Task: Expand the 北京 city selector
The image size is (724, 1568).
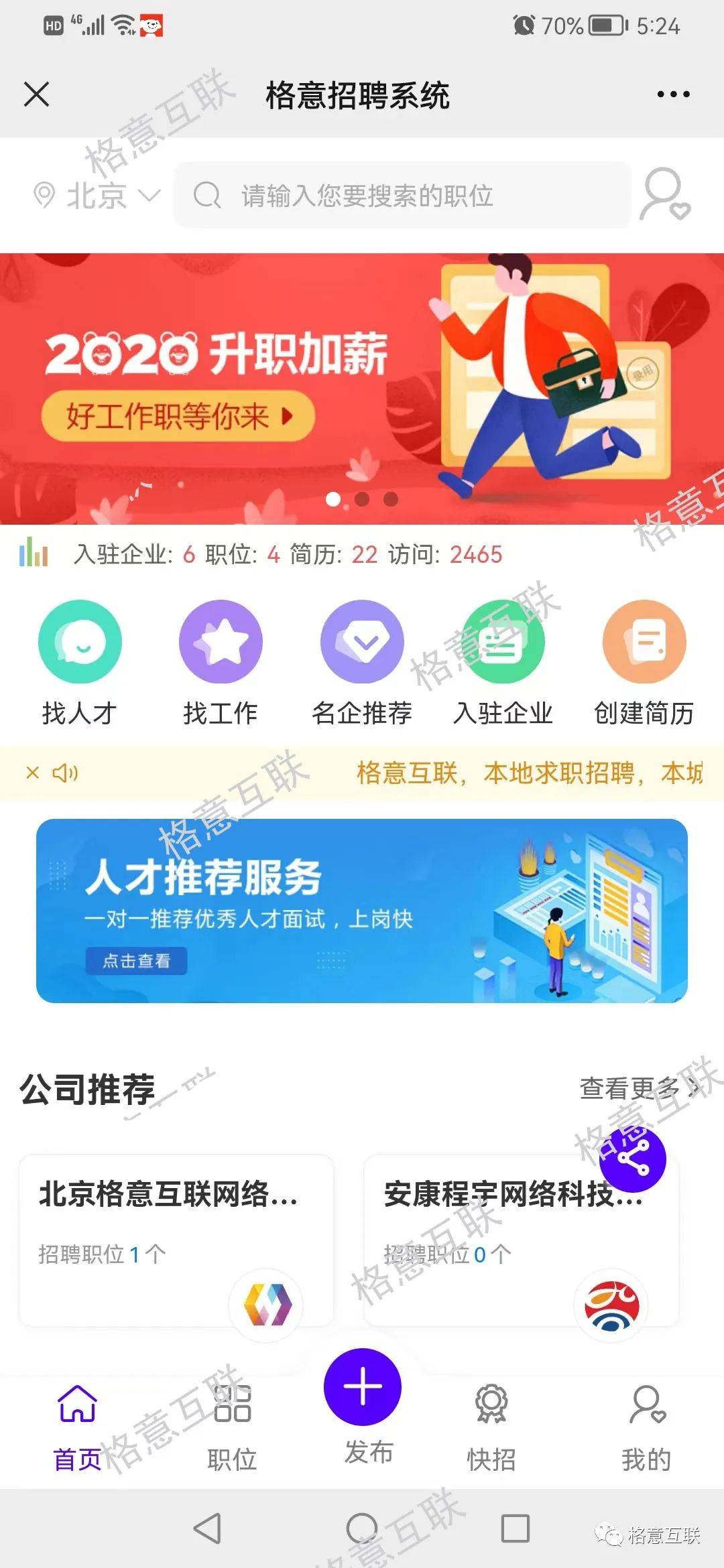Action: (97, 196)
